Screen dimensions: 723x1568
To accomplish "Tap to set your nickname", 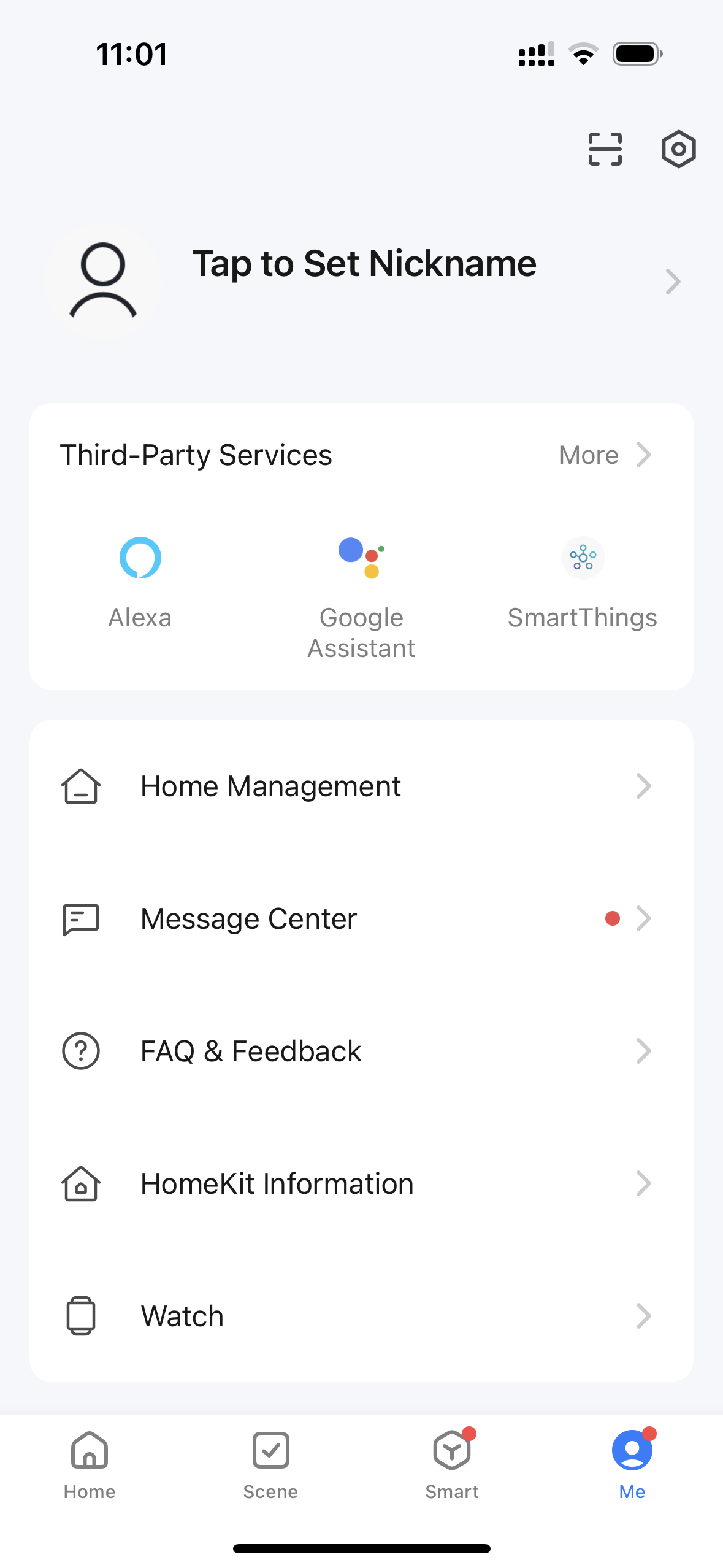I will [364, 264].
